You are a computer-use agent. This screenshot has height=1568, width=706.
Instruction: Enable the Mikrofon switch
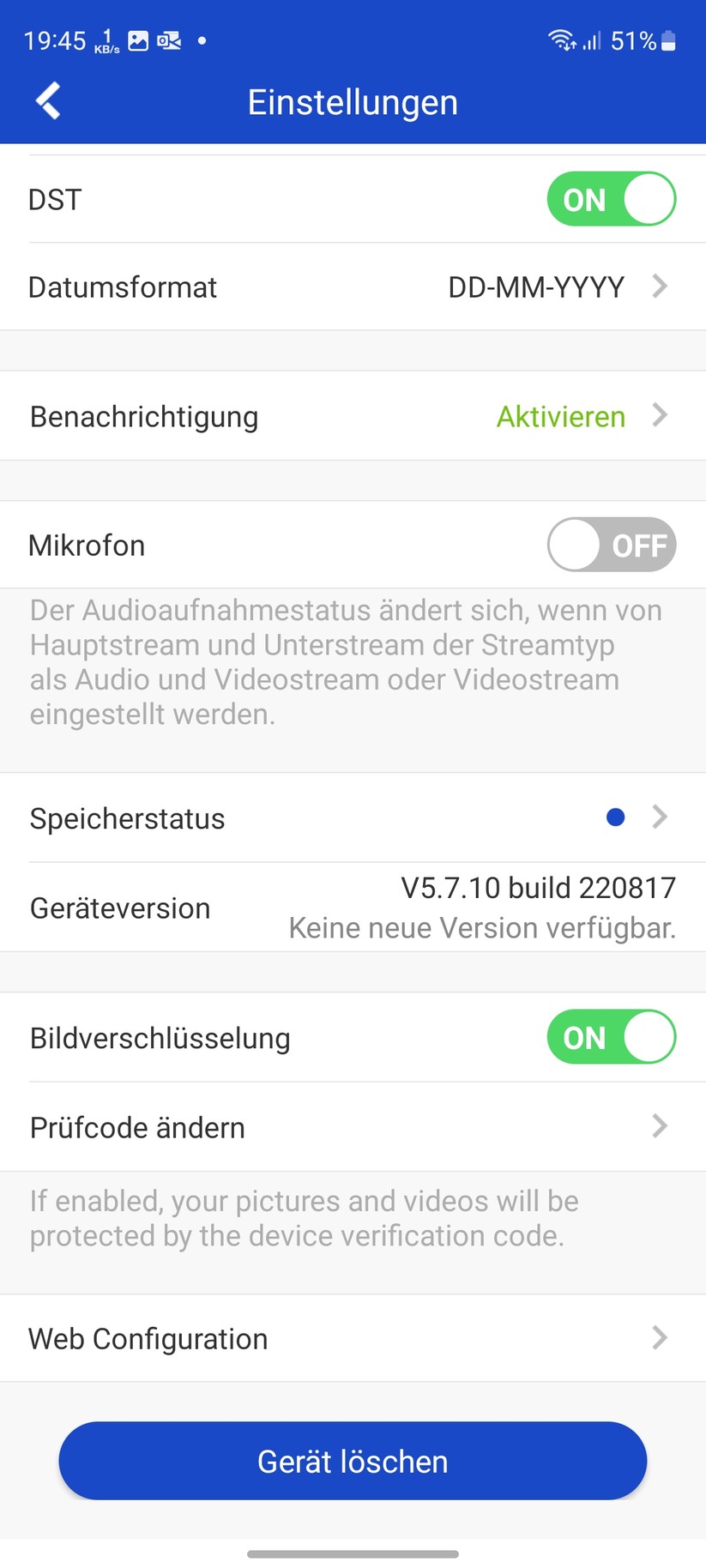(x=611, y=545)
